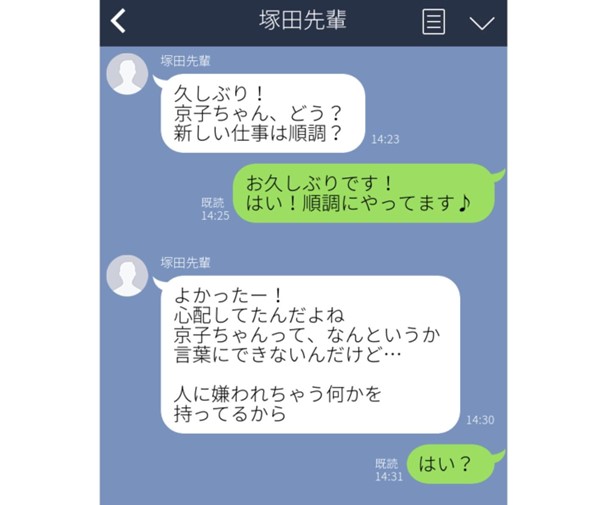The height and width of the screenshot is (505, 602).
Task: Open the notes icon in header
Action: coord(433,22)
